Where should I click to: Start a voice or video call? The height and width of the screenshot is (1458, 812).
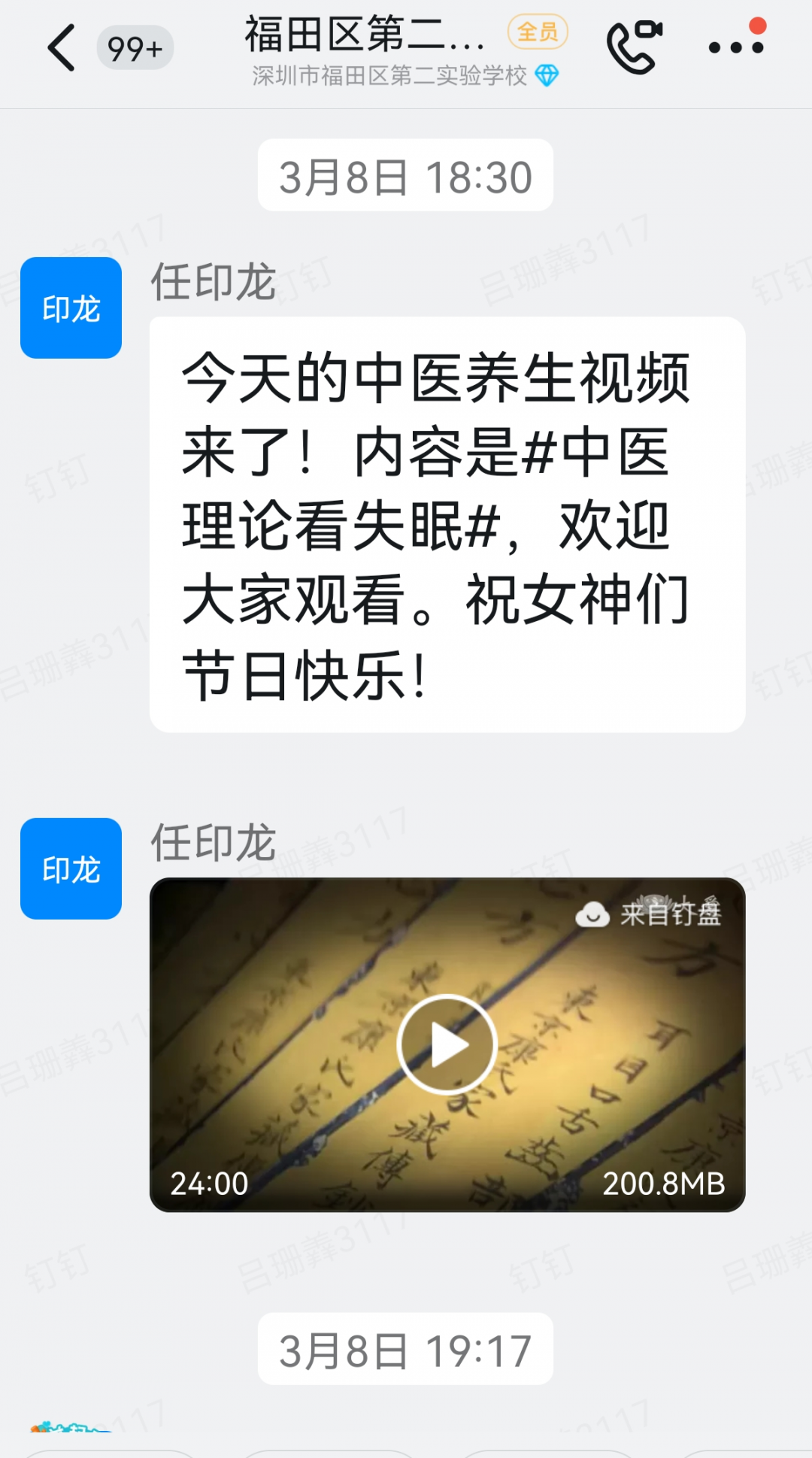635,47
